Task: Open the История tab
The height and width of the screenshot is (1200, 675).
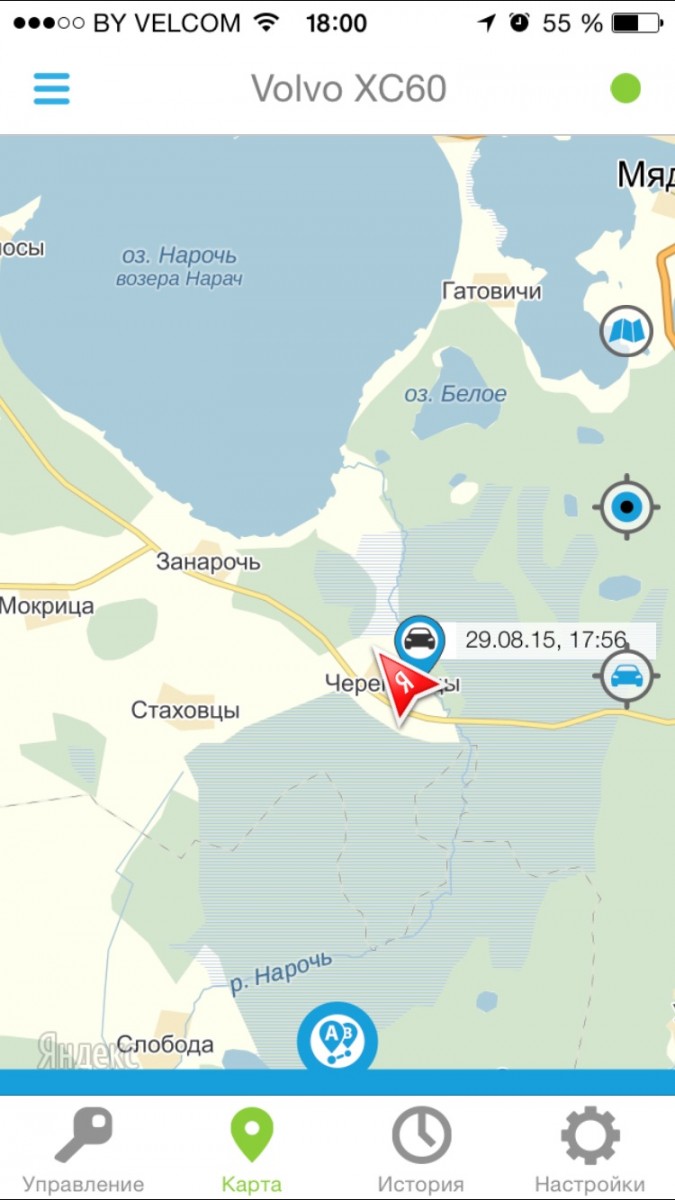Action: coord(420,1150)
